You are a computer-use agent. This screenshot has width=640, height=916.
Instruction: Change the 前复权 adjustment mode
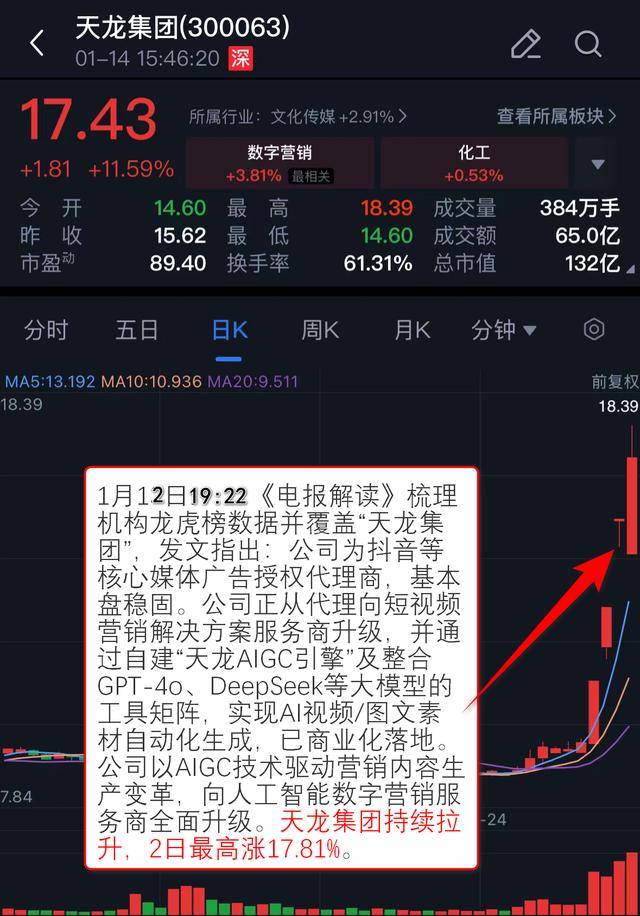[614, 382]
